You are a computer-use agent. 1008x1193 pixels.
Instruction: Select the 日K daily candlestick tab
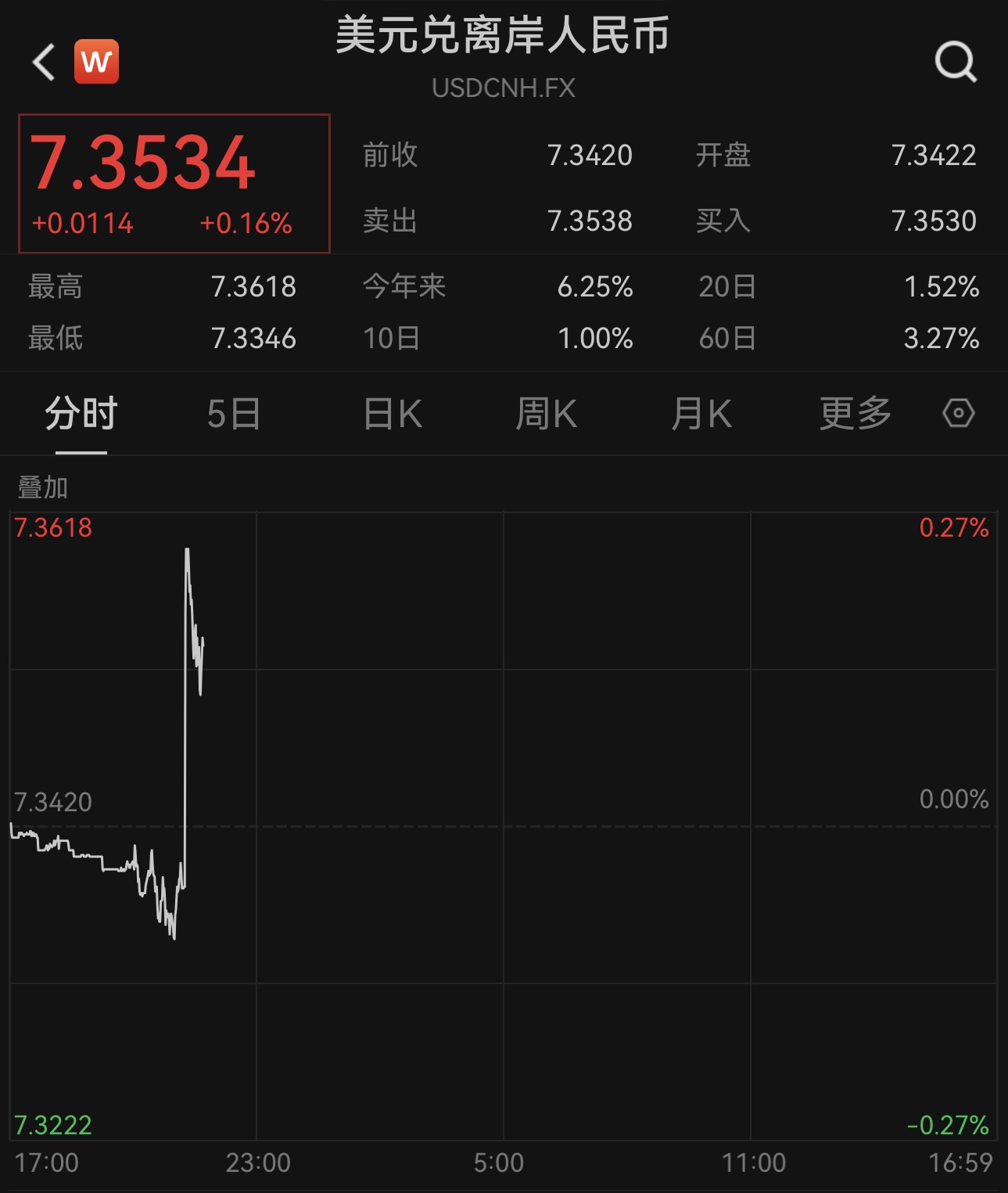click(x=393, y=414)
